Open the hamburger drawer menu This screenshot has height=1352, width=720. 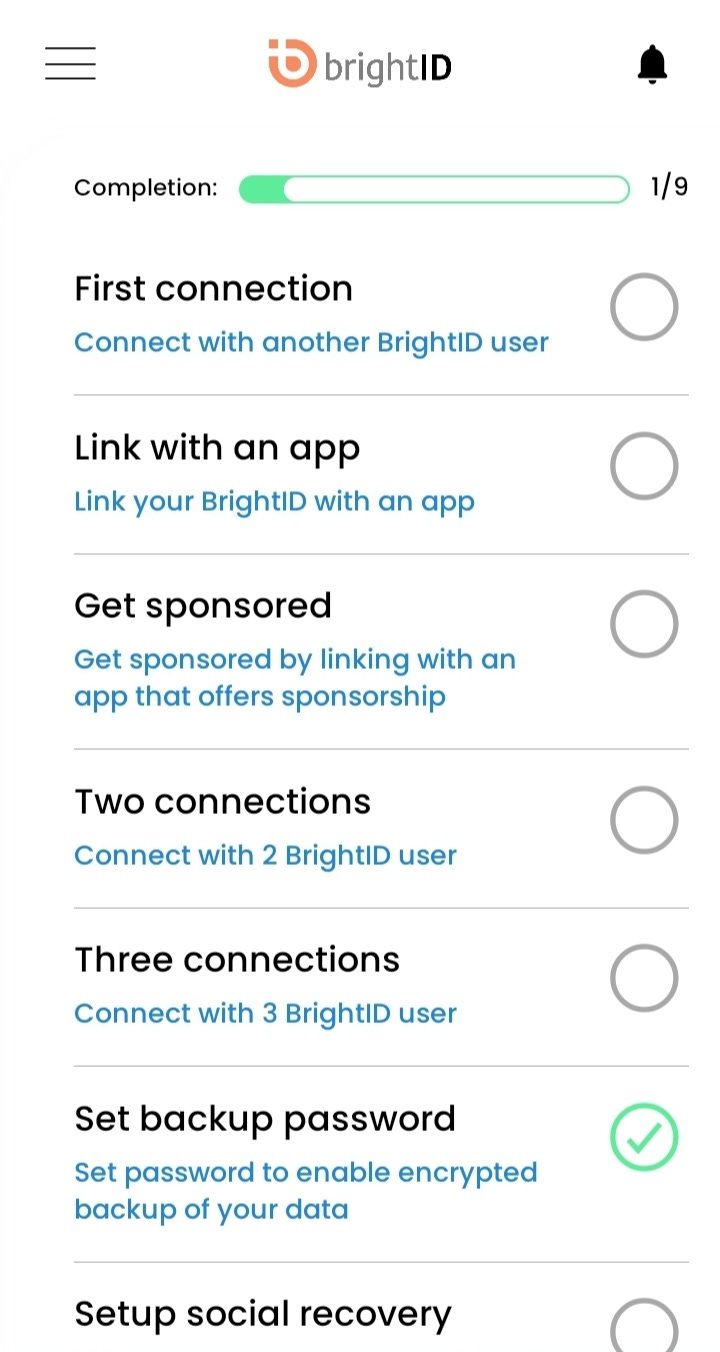pos(70,64)
